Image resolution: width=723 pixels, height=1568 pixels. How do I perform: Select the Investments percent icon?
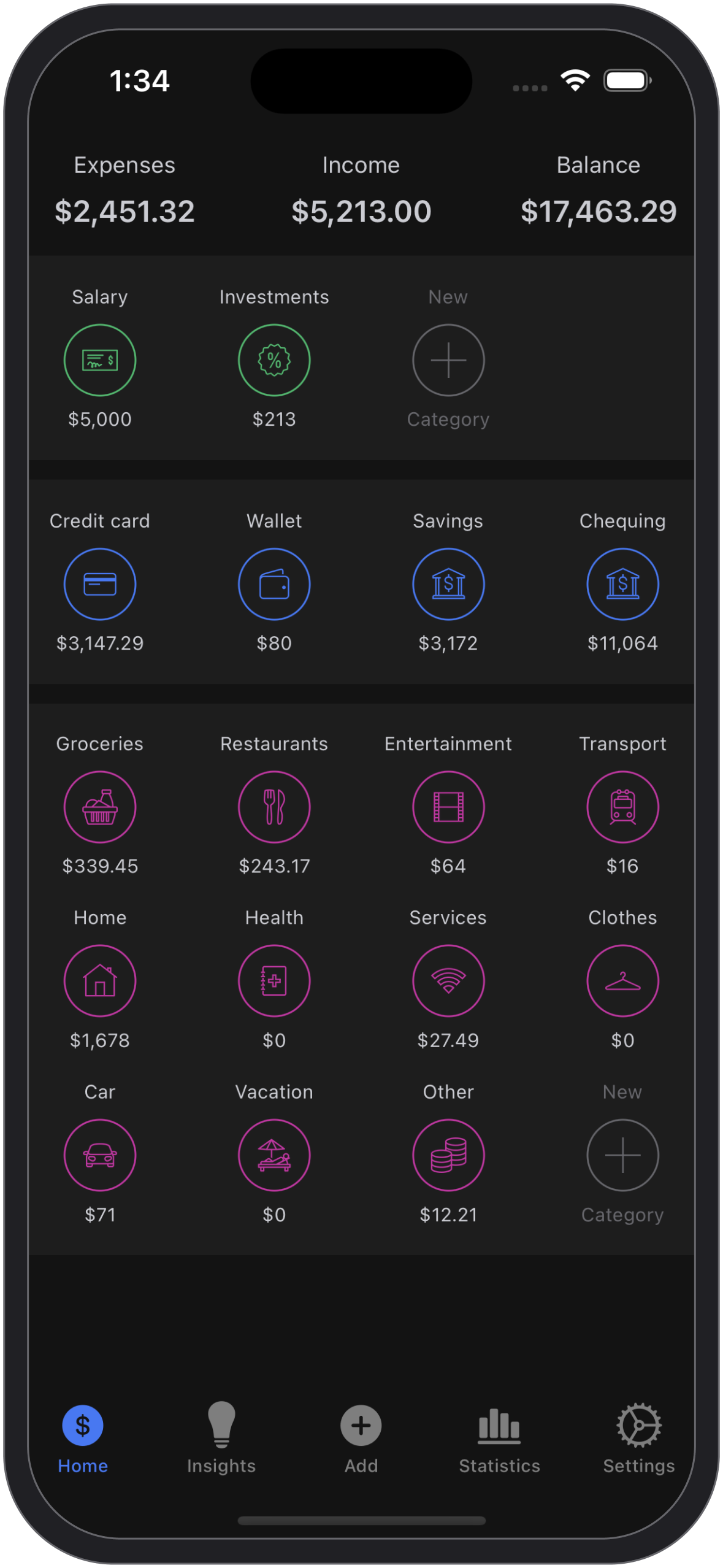click(x=274, y=360)
